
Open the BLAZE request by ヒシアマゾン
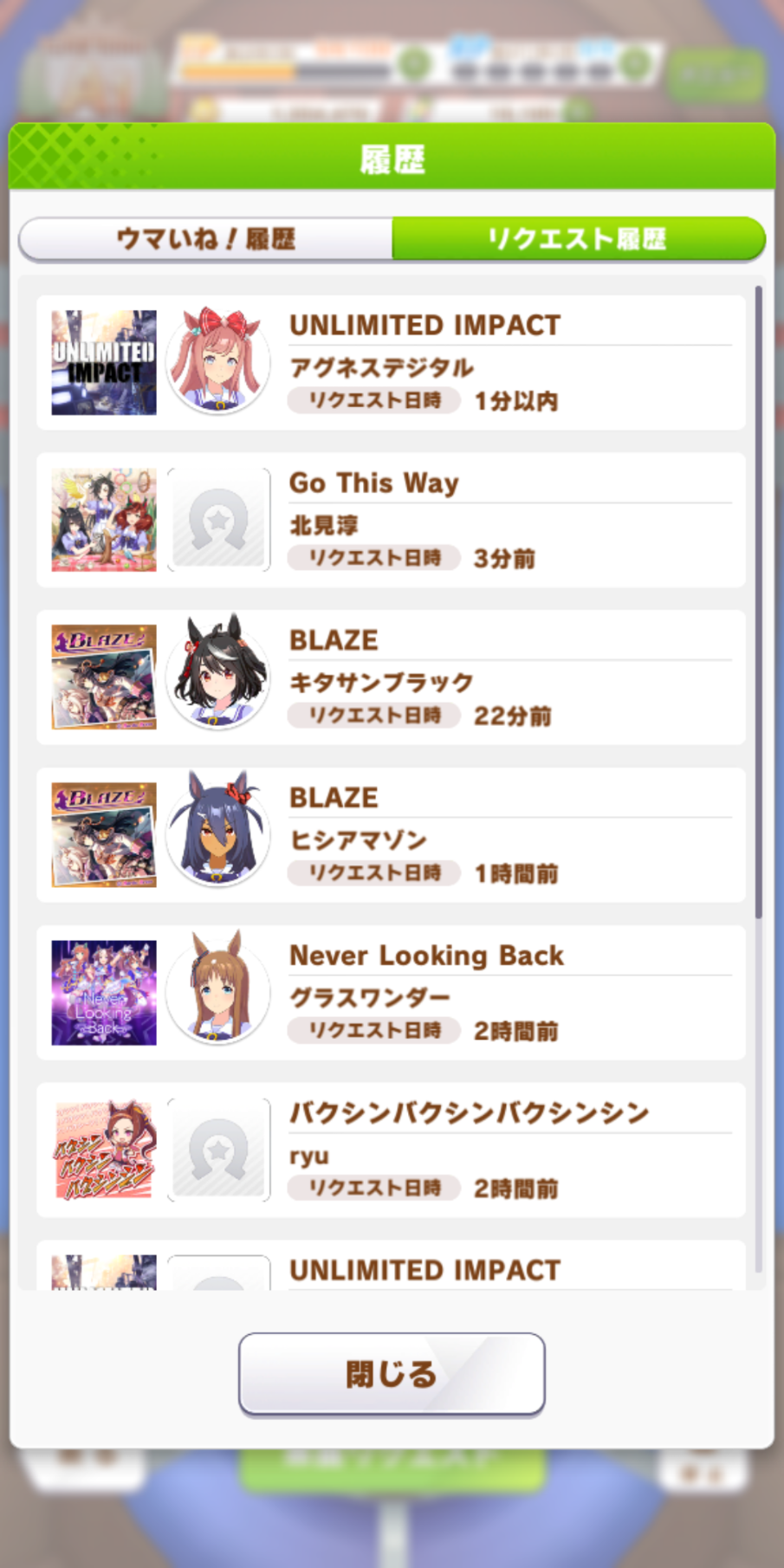pyautogui.click(x=391, y=835)
